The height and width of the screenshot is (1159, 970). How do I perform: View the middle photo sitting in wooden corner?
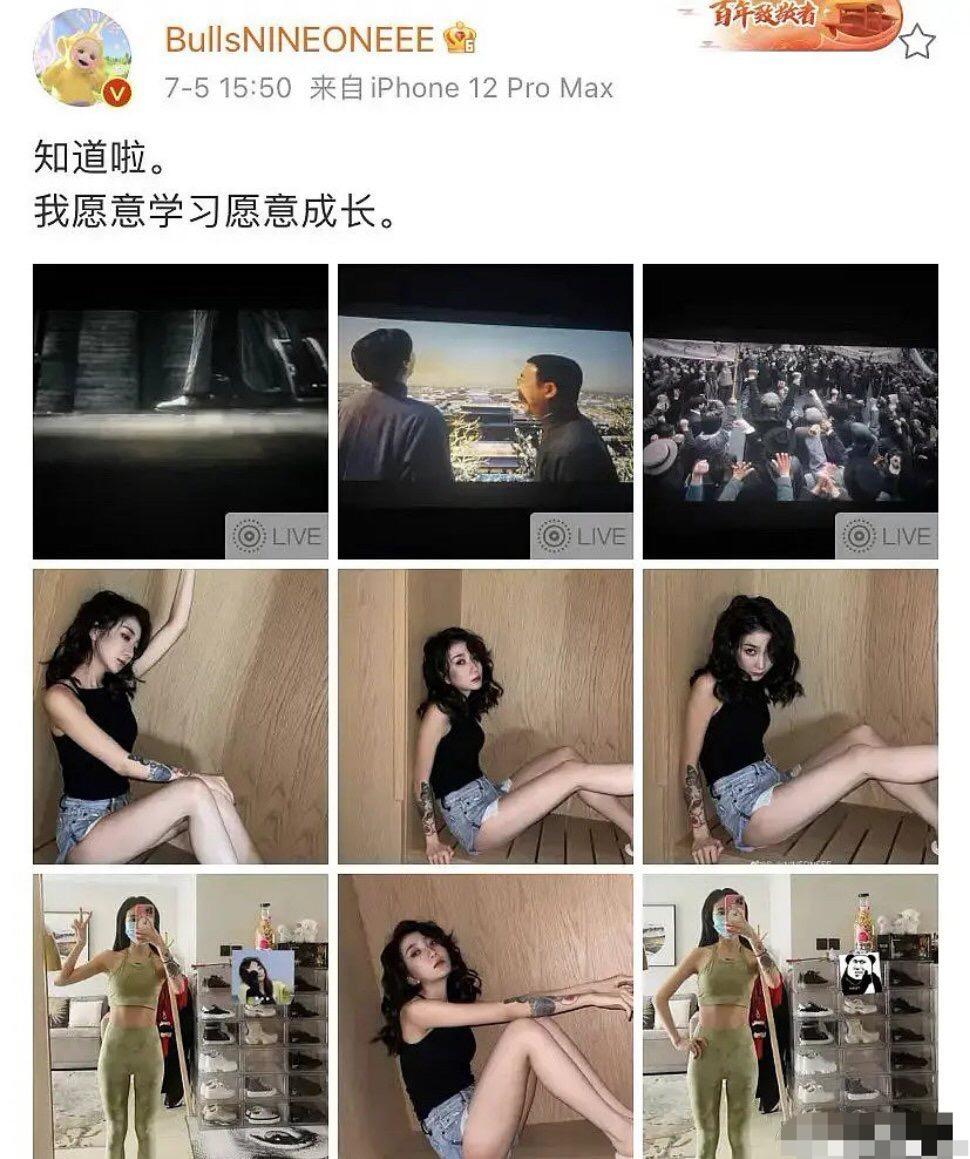[485, 716]
